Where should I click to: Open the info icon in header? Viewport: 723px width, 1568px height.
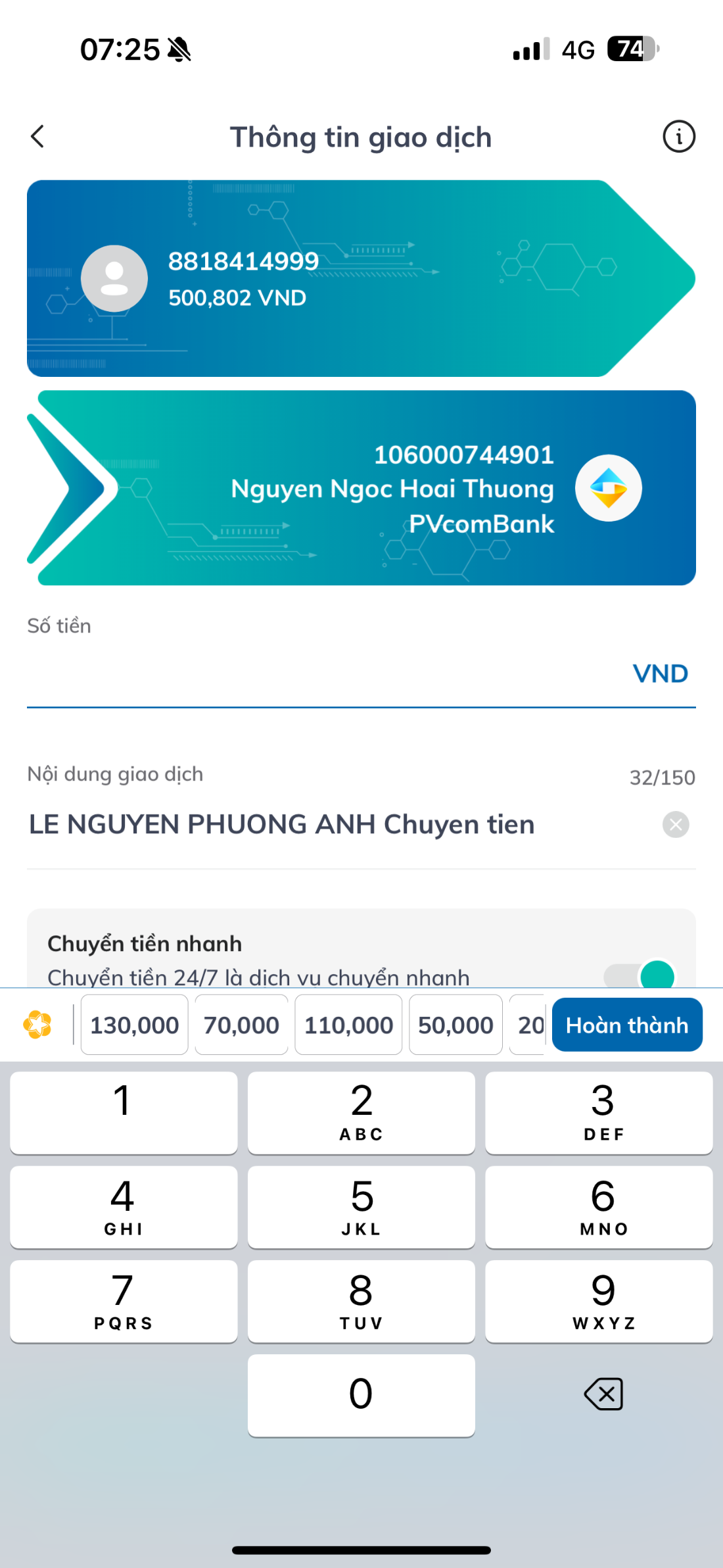pyautogui.click(x=678, y=137)
